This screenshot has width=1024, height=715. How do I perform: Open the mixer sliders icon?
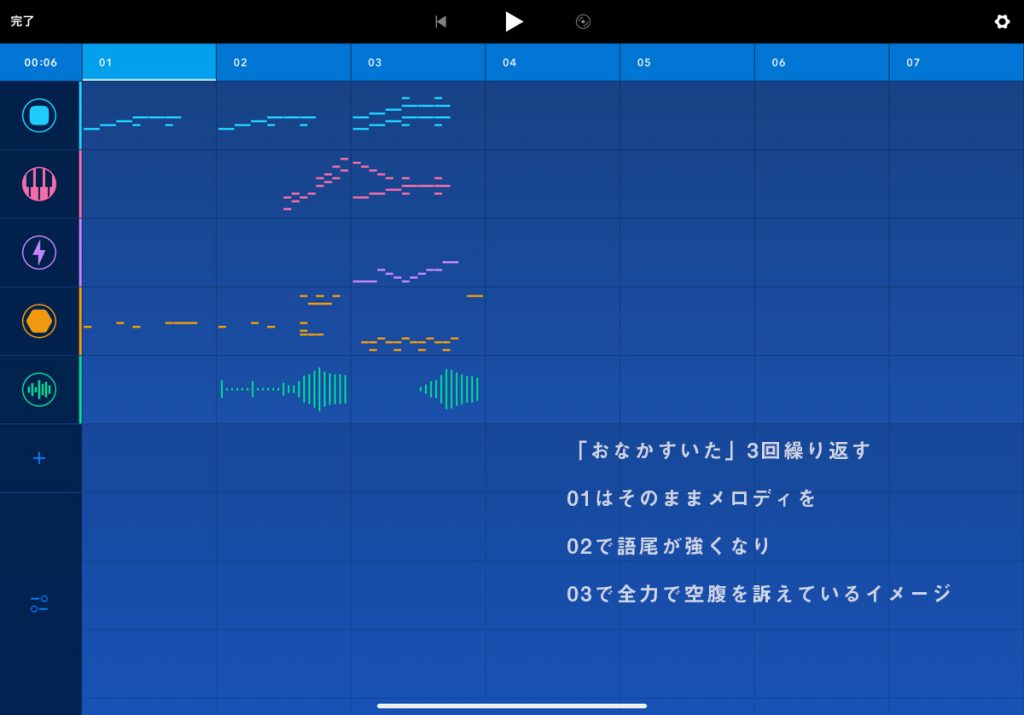coord(39,604)
